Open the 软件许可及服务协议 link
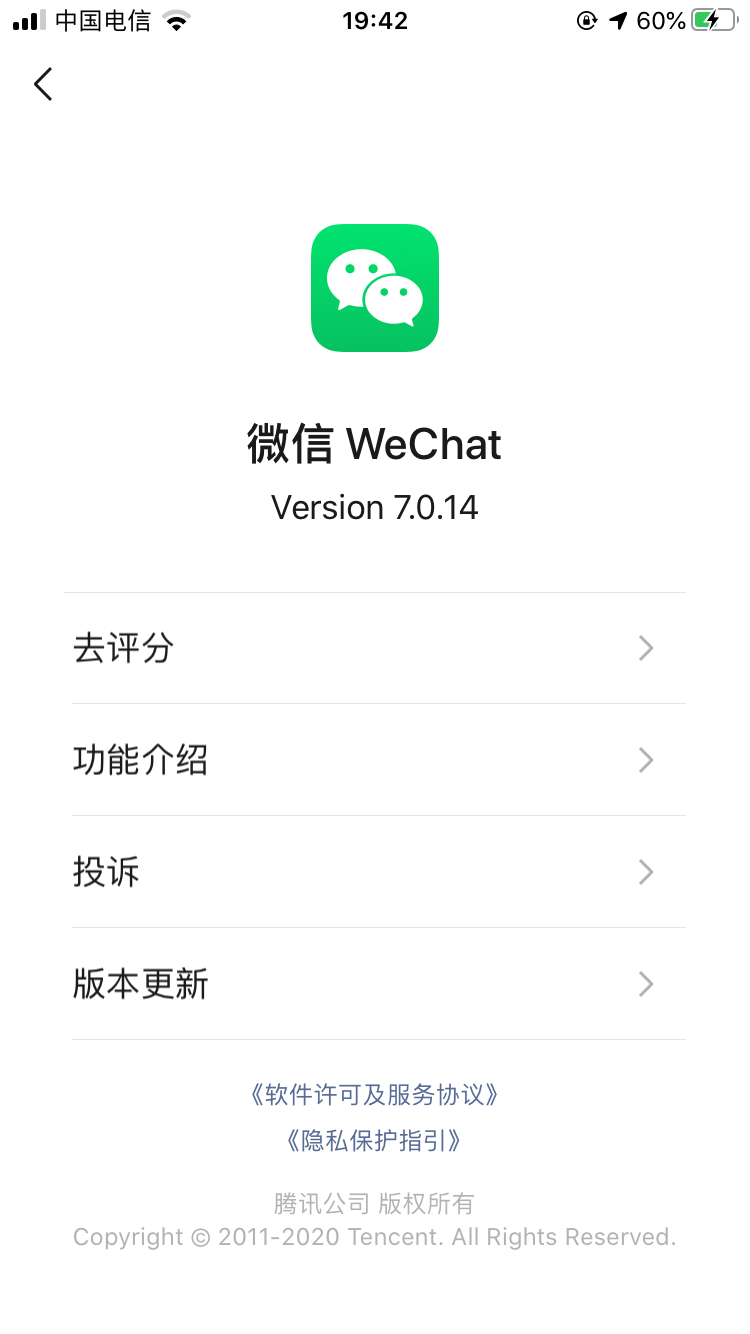750x1334 pixels. point(374,1094)
